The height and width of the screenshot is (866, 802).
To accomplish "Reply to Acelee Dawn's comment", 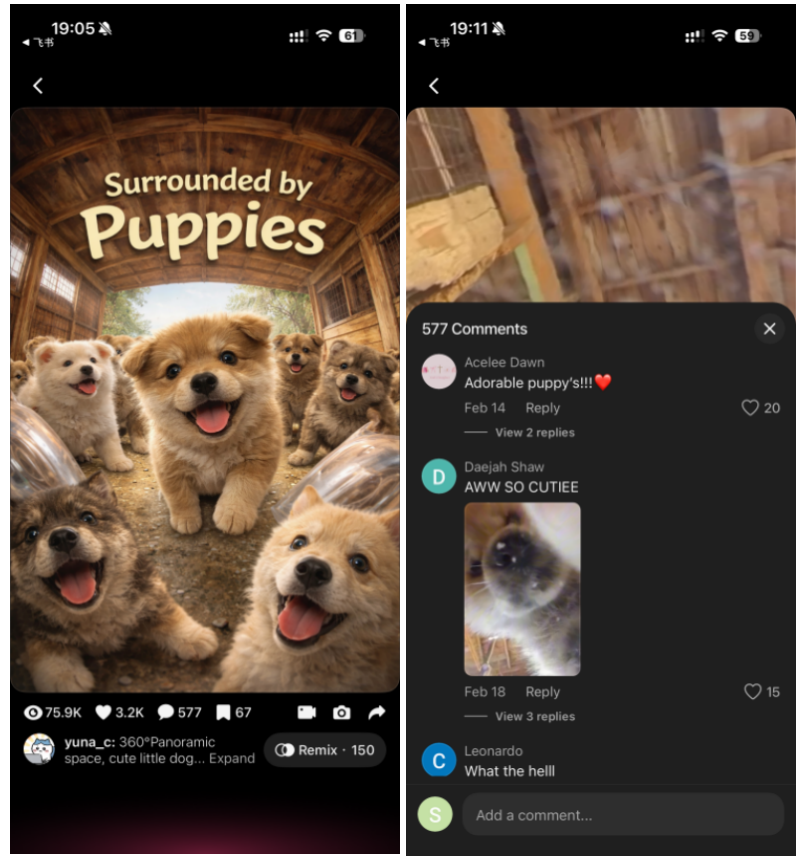I will [x=543, y=408].
